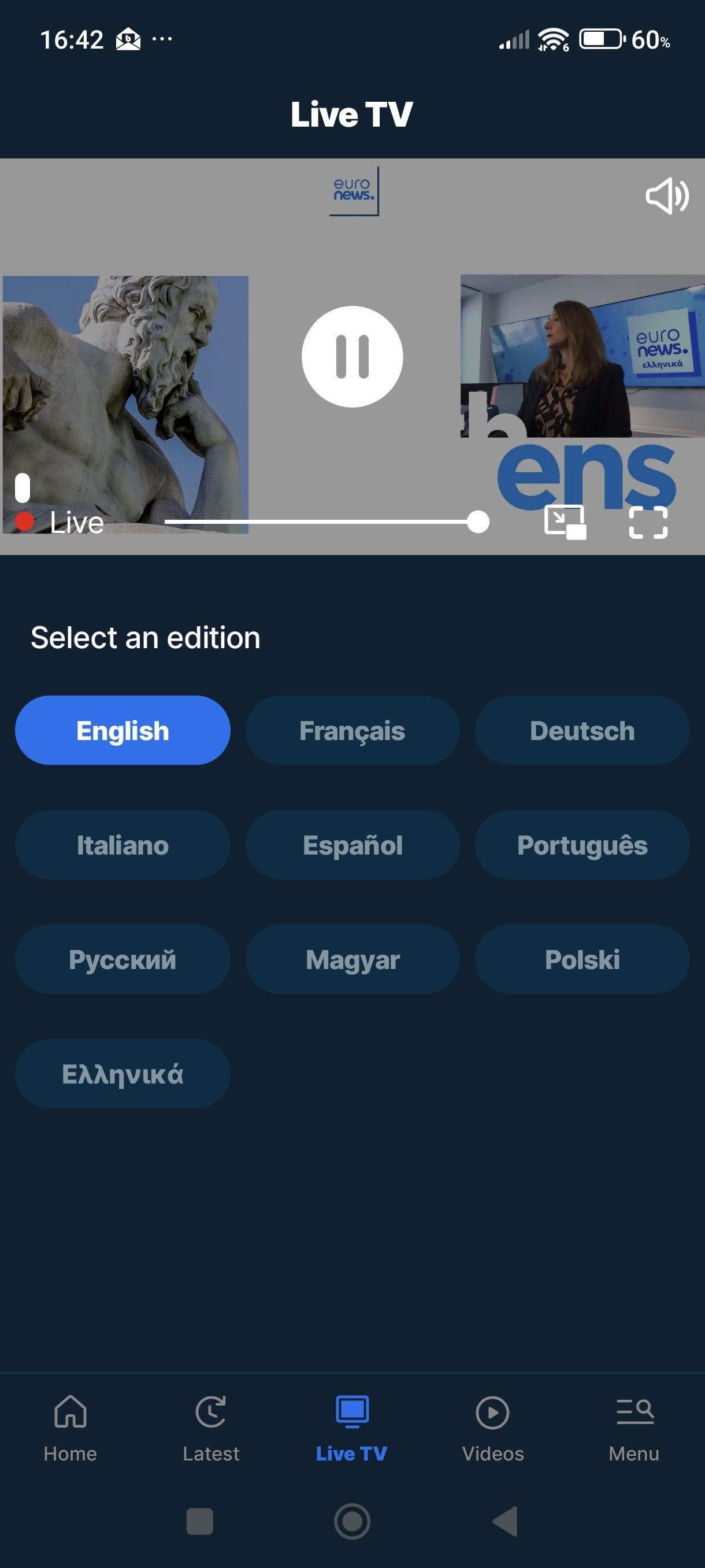Tap the live stream progress slider

point(326,522)
